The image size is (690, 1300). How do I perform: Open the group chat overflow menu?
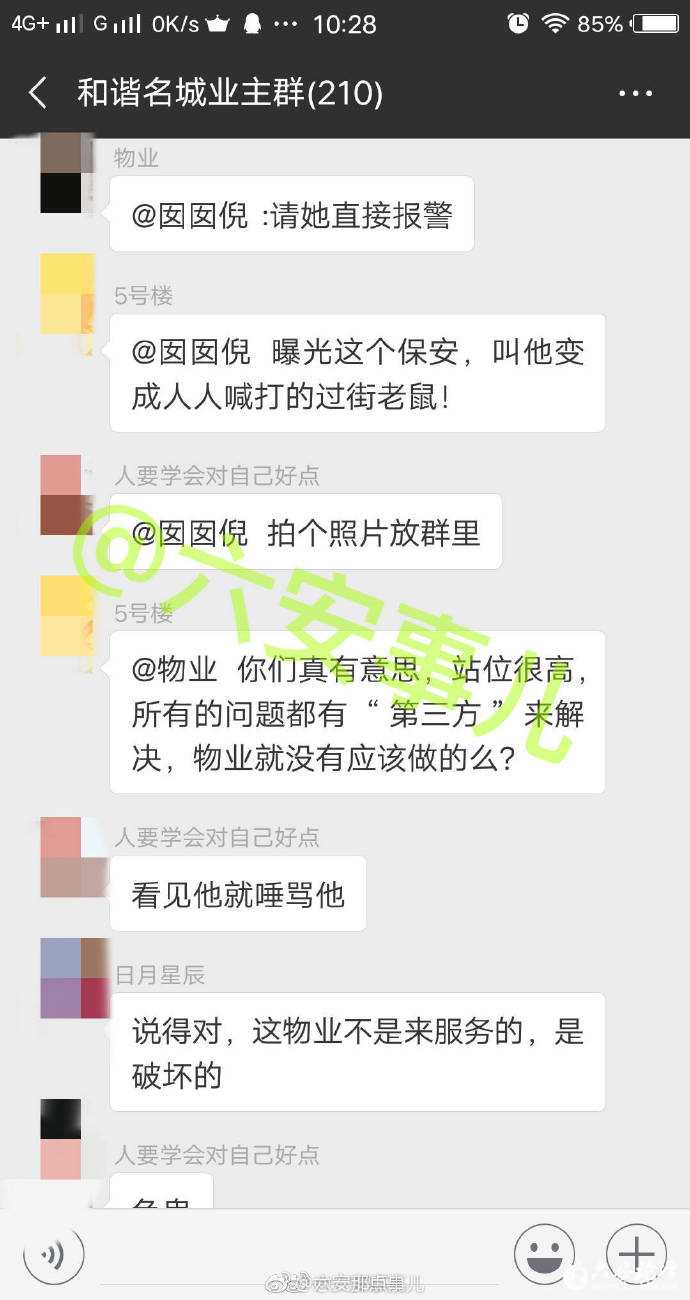pos(635,94)
